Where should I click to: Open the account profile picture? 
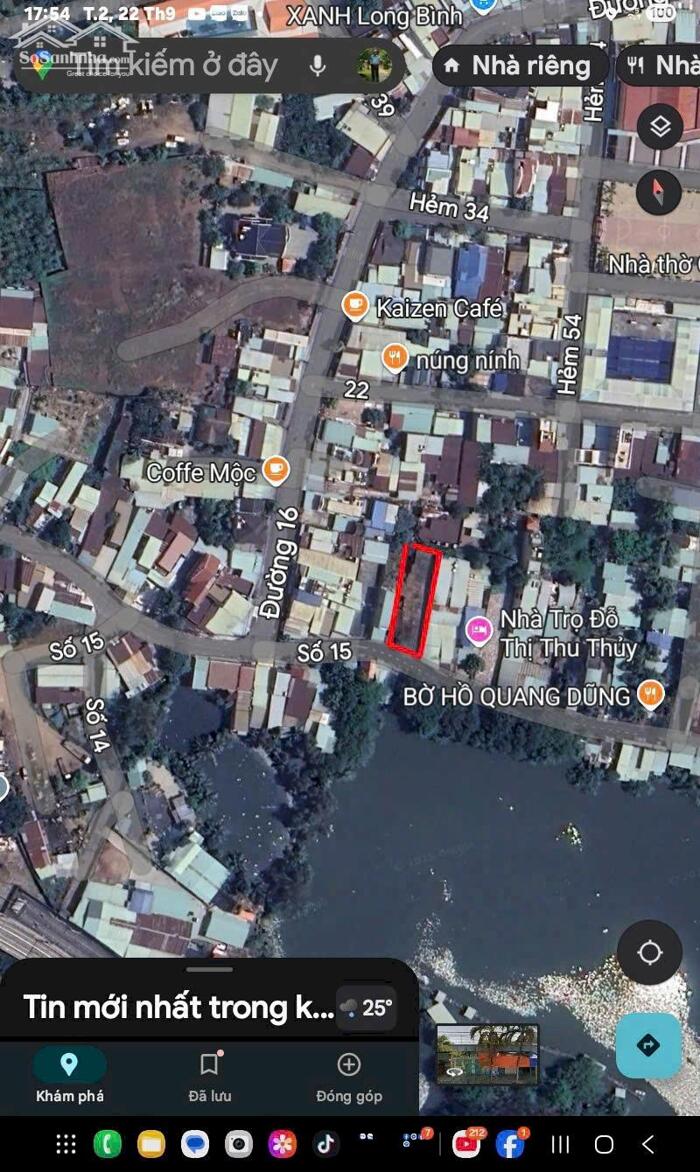pos(375,66)
